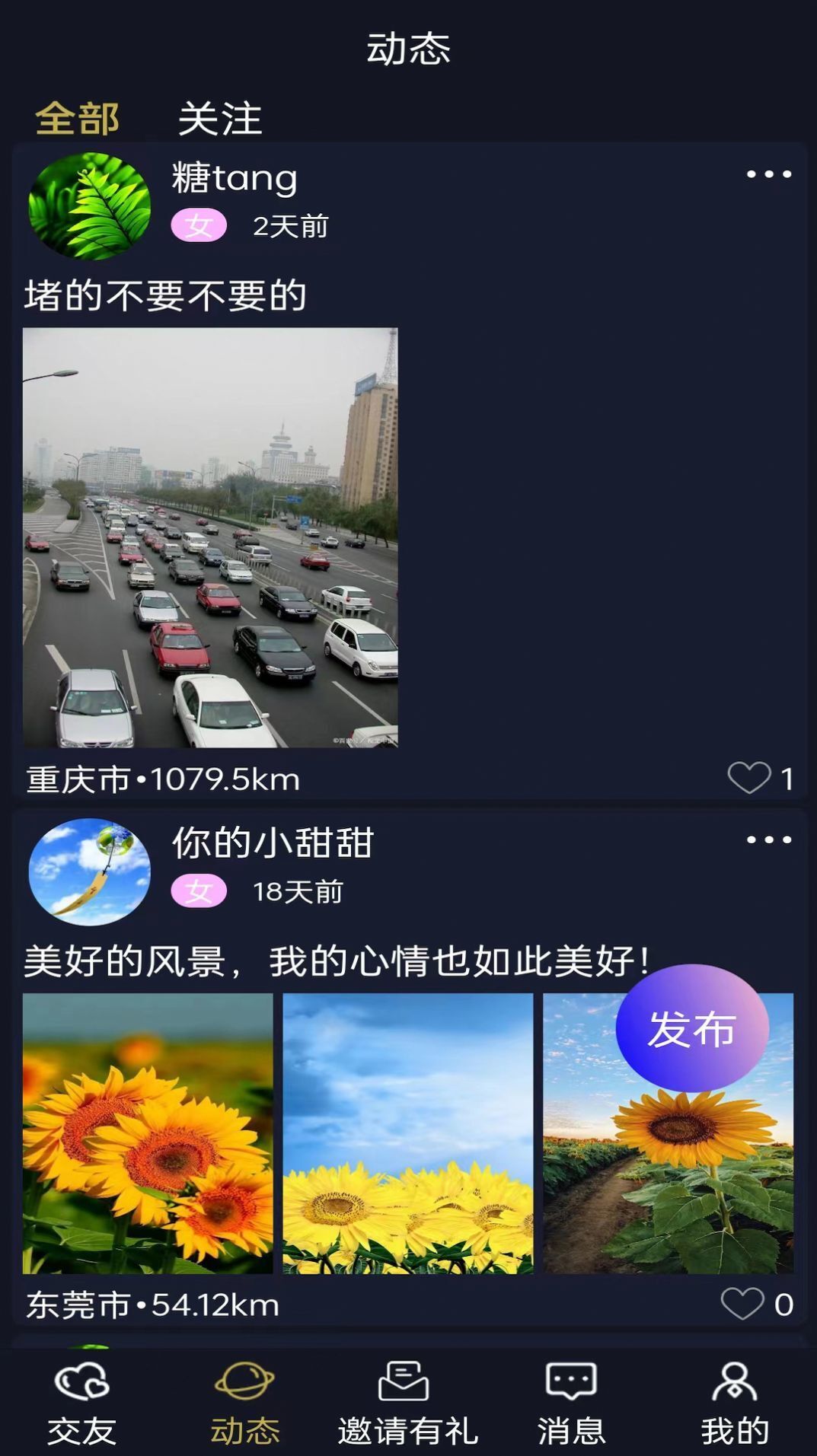Open the middle sunflower photo thumbnail
The width and height of the screenshot is (817, 1456).
tap(407, 1134)
